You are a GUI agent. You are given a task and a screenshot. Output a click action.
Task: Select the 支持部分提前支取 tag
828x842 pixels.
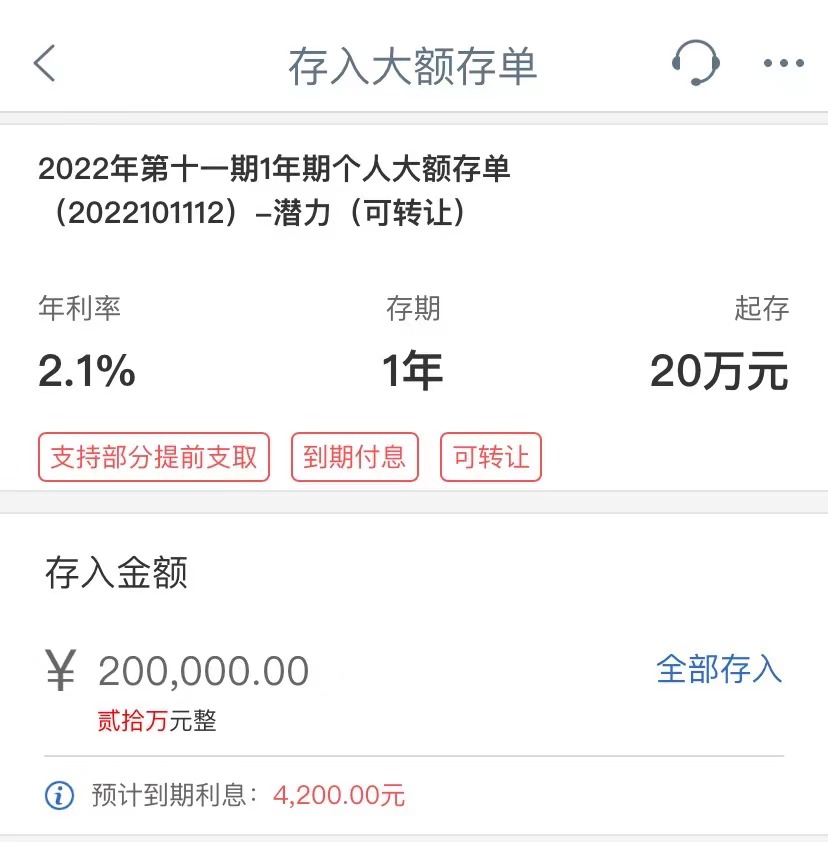tap(153, 456)
